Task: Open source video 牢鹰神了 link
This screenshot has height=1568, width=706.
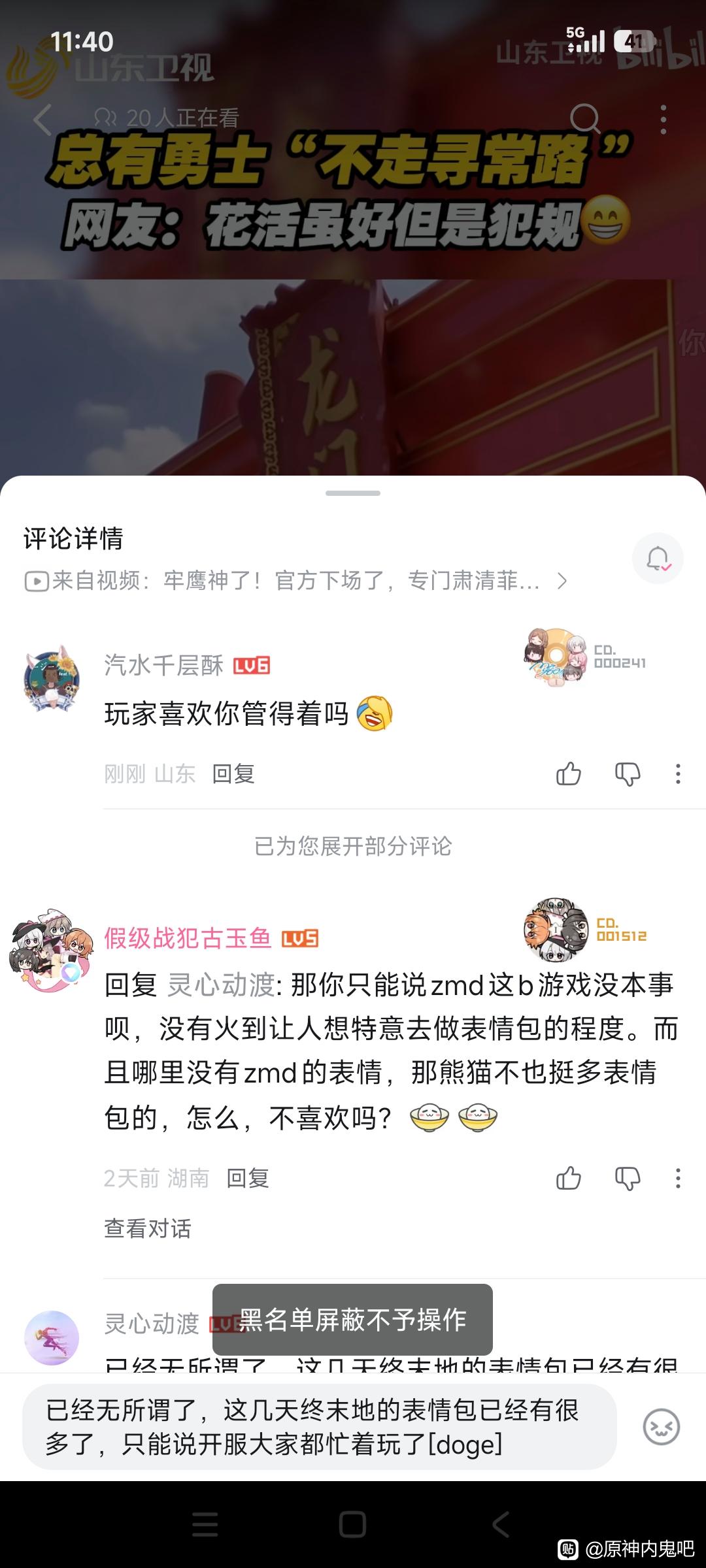Action: 295,581
